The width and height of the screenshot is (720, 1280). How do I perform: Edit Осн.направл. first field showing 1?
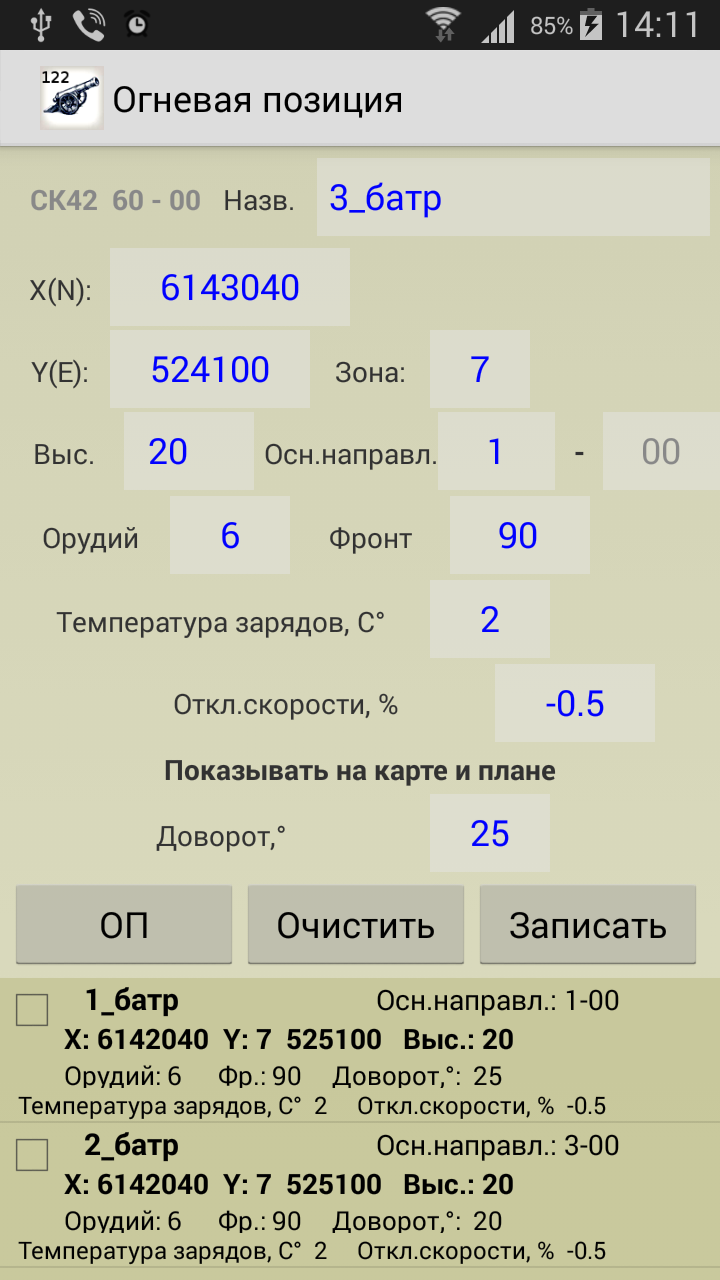click(496, 452)
